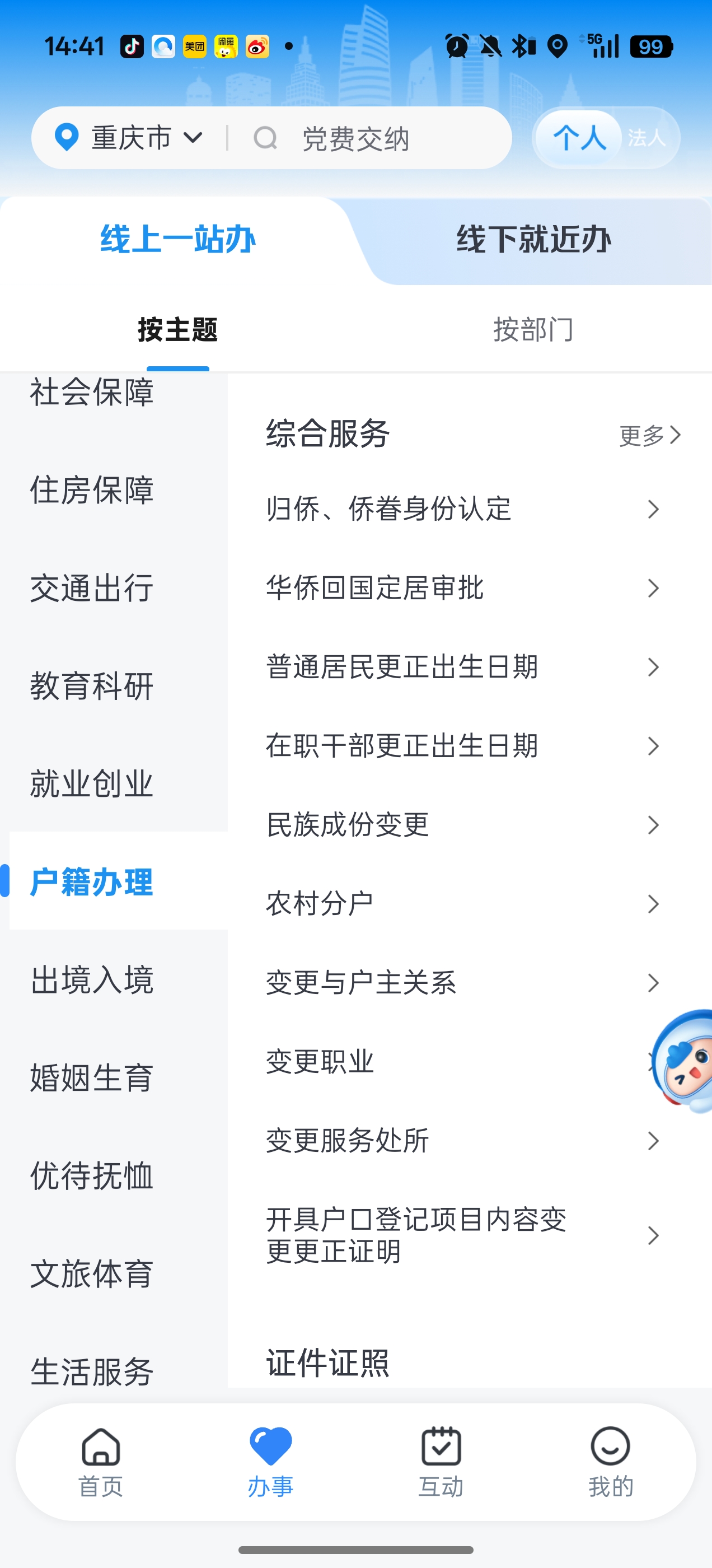
Task: Open 普通居民更正出生日期
Action: (462, 667)
